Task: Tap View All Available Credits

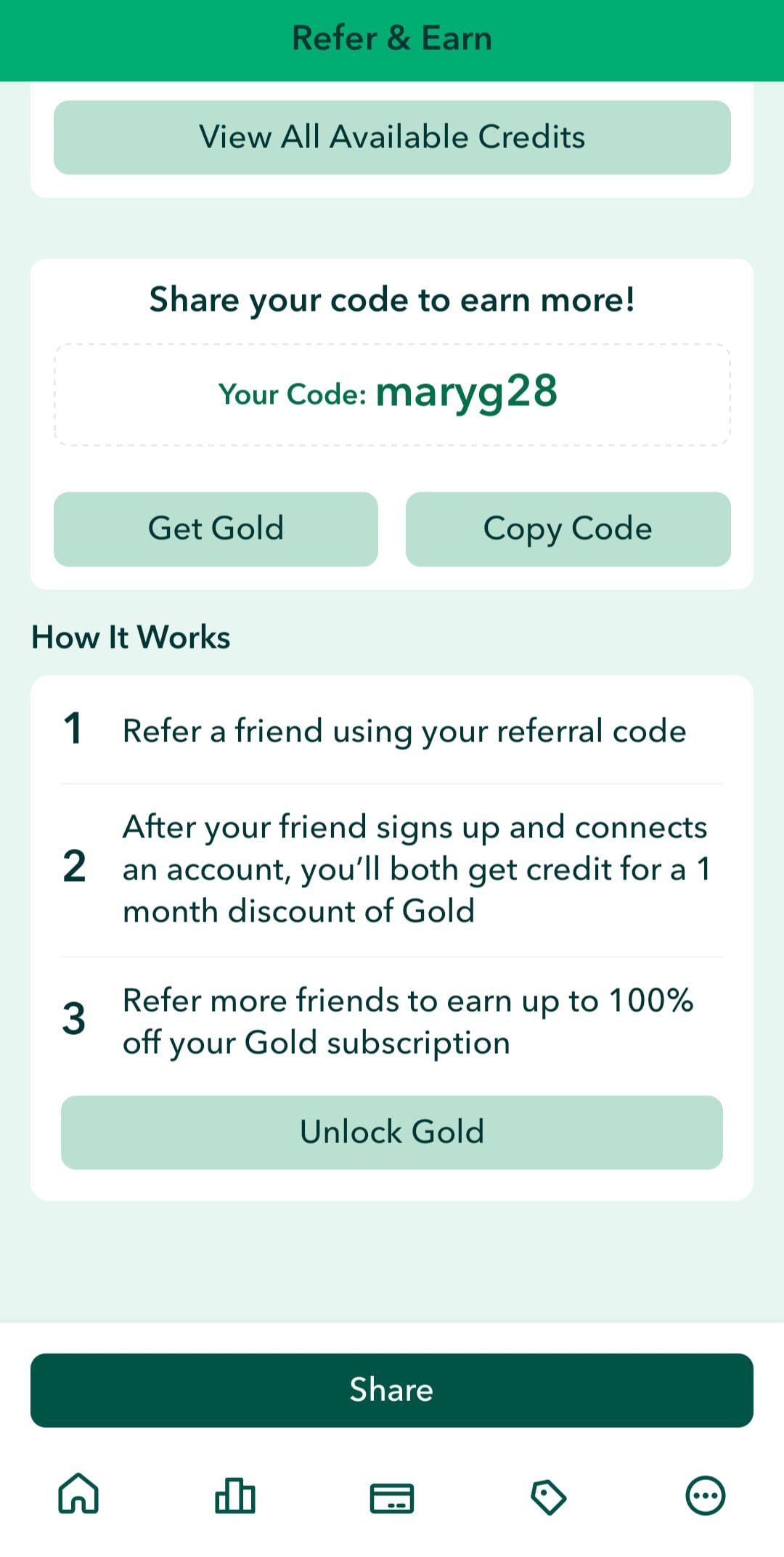Action: (x=392, y=137)
